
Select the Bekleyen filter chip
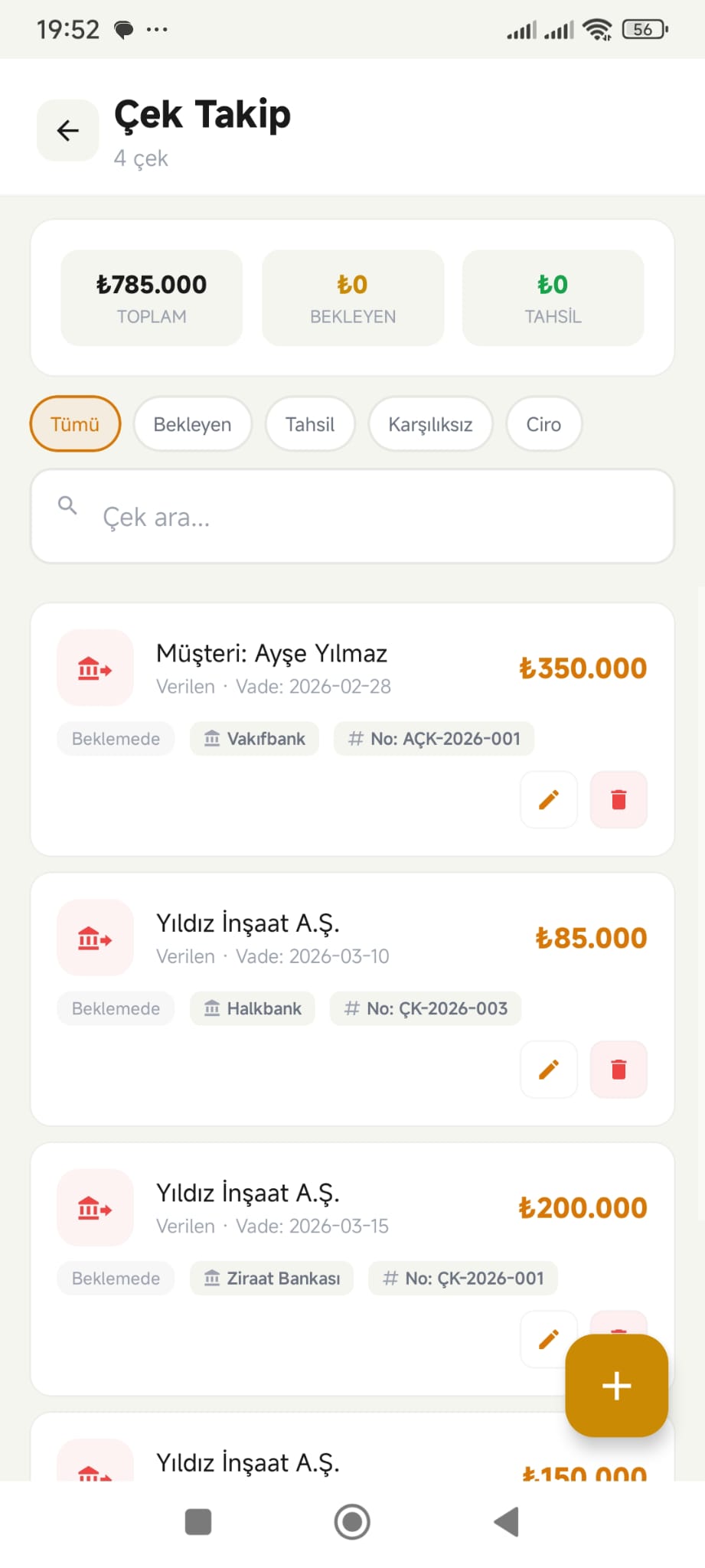click(x=192, y=424)
